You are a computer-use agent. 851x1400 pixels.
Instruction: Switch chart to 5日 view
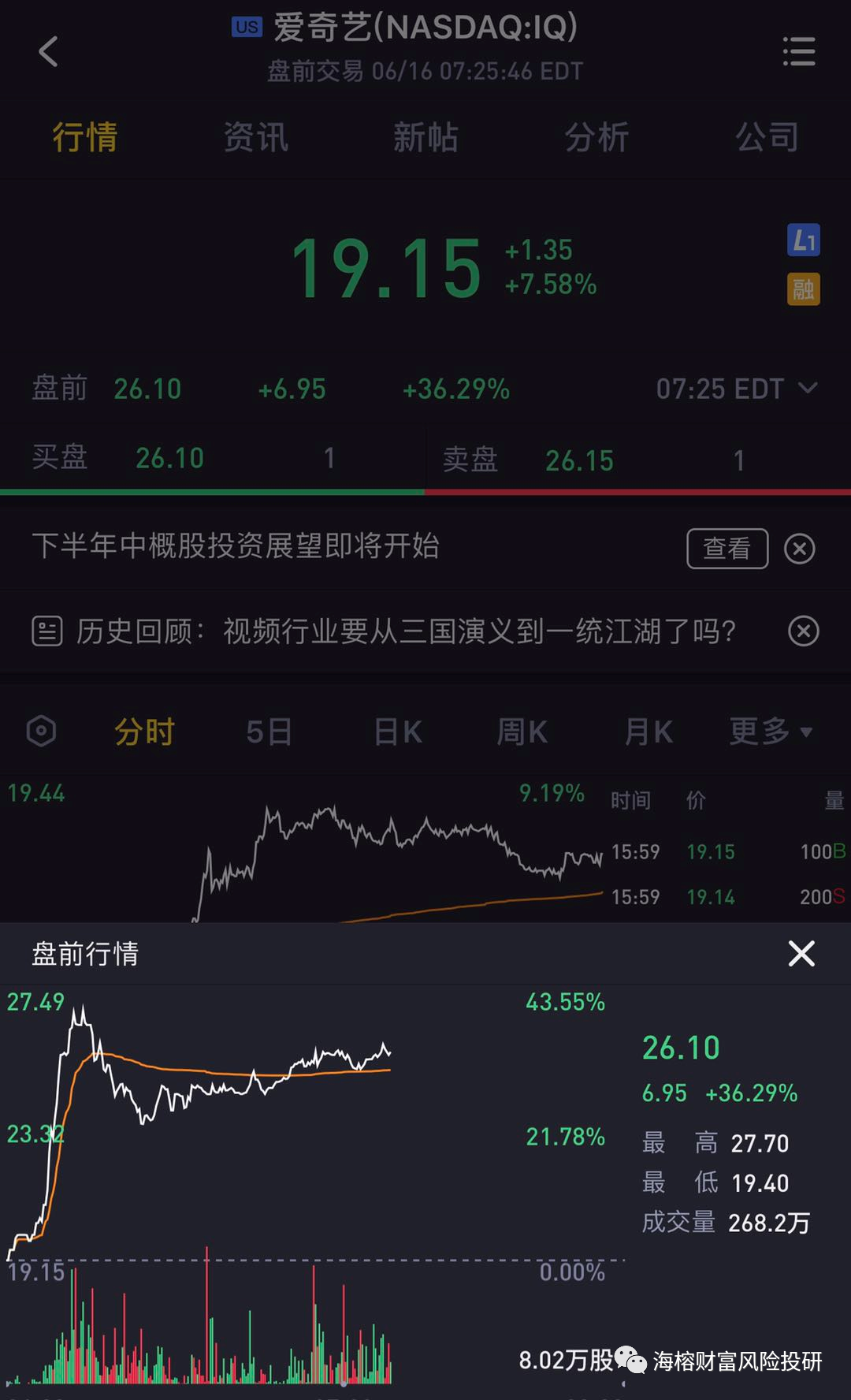tap(269, 732)
